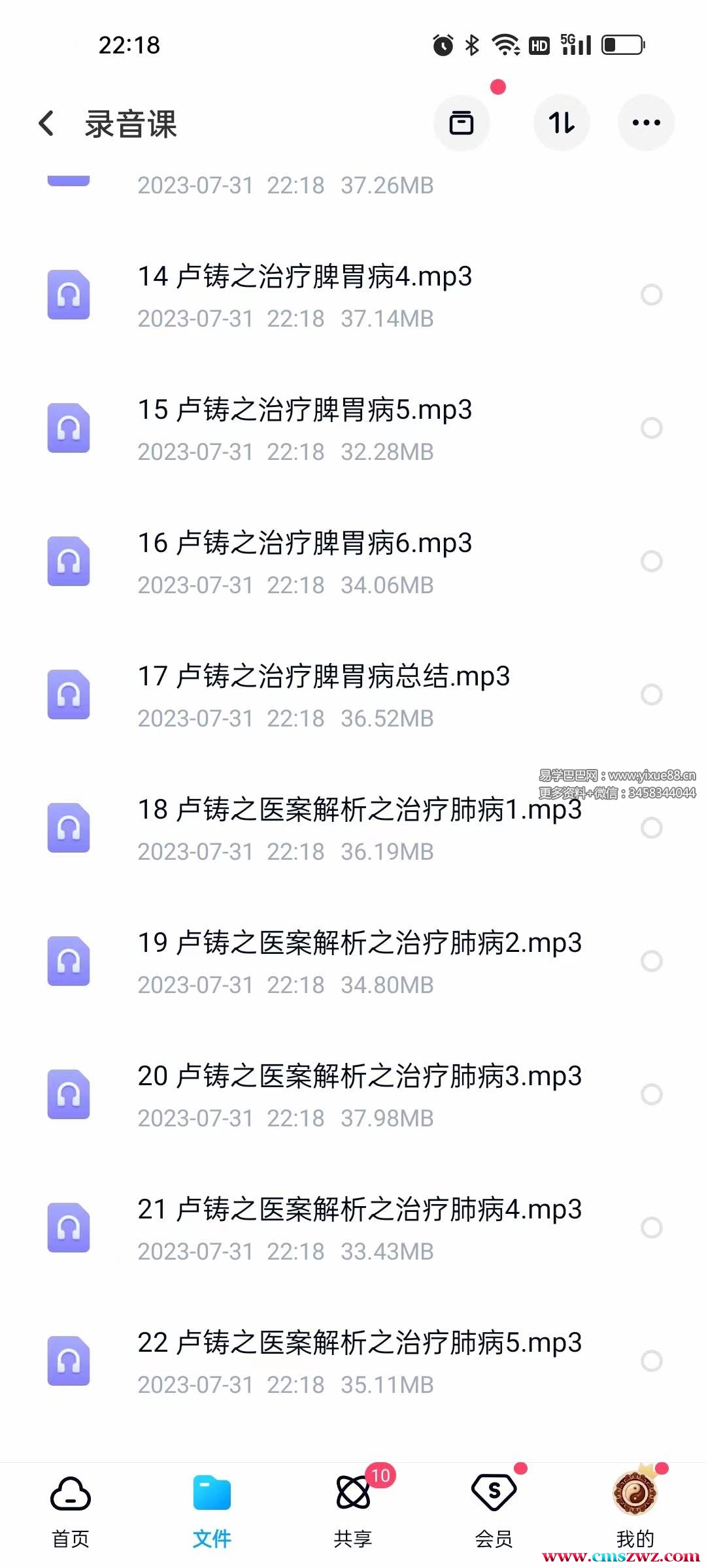706x1568 pixels.
Task: Play 14 卢铸之治疗脾胃病4.mp3
Action: 305,277
